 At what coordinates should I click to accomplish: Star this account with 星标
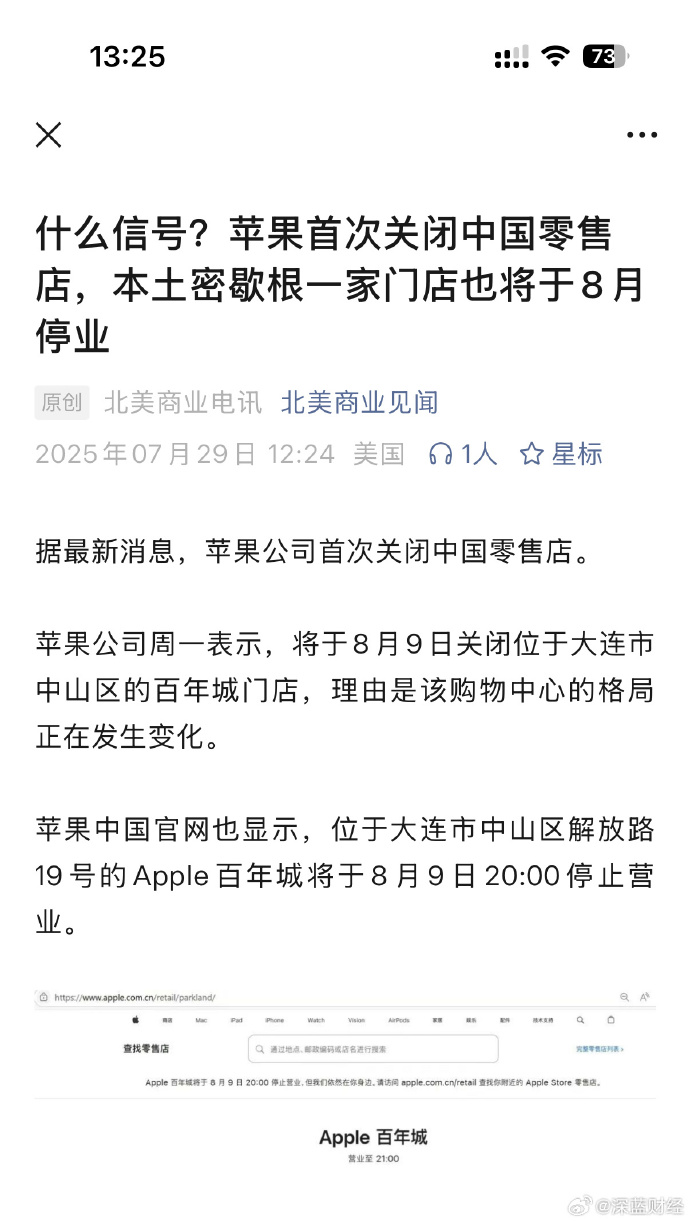click(561, 454)
